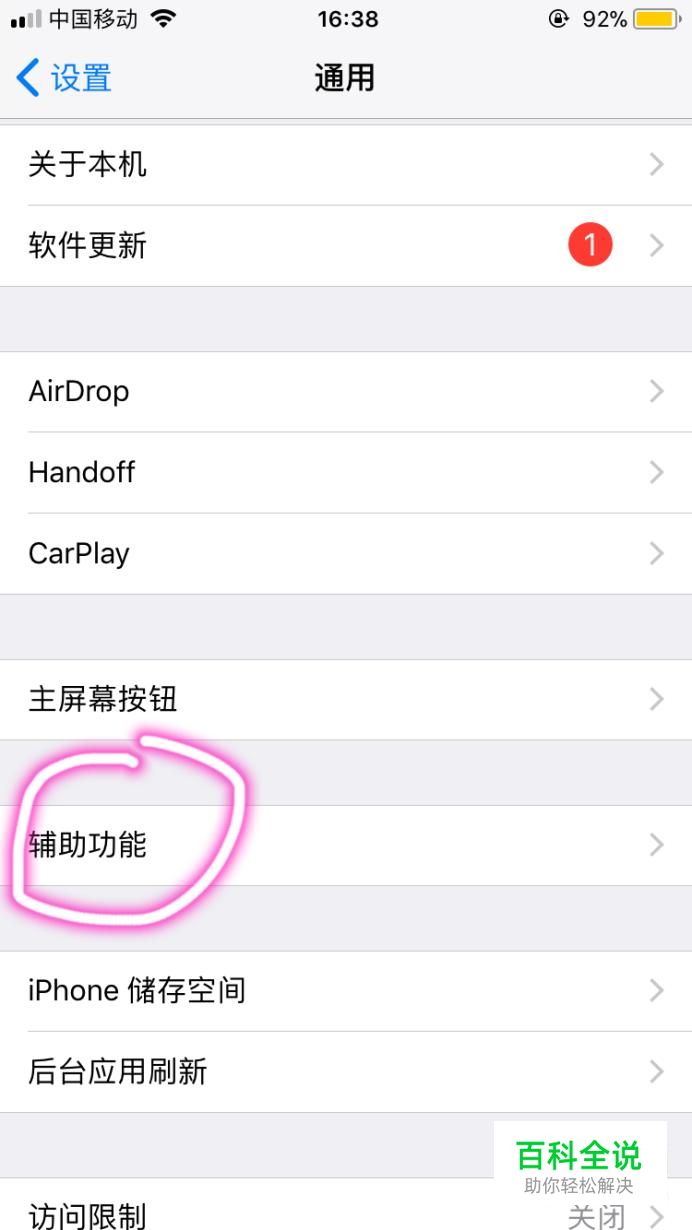Go back to 设置
This screenshot has height=1230, width=692.
coord(64,78)
